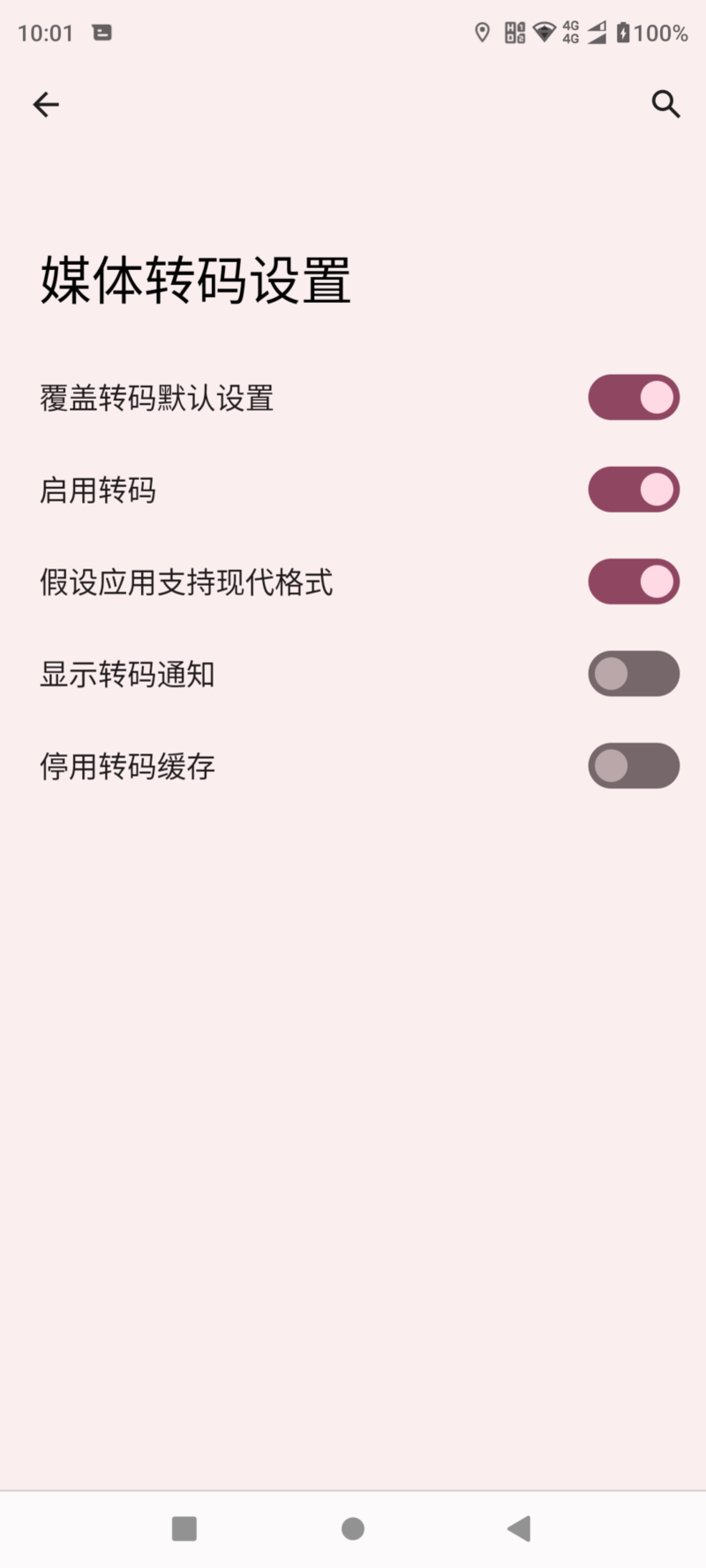This screenshot has width=706, height=1568.
Task: Open the search icon in the app bar
Action: pos(665,104)
